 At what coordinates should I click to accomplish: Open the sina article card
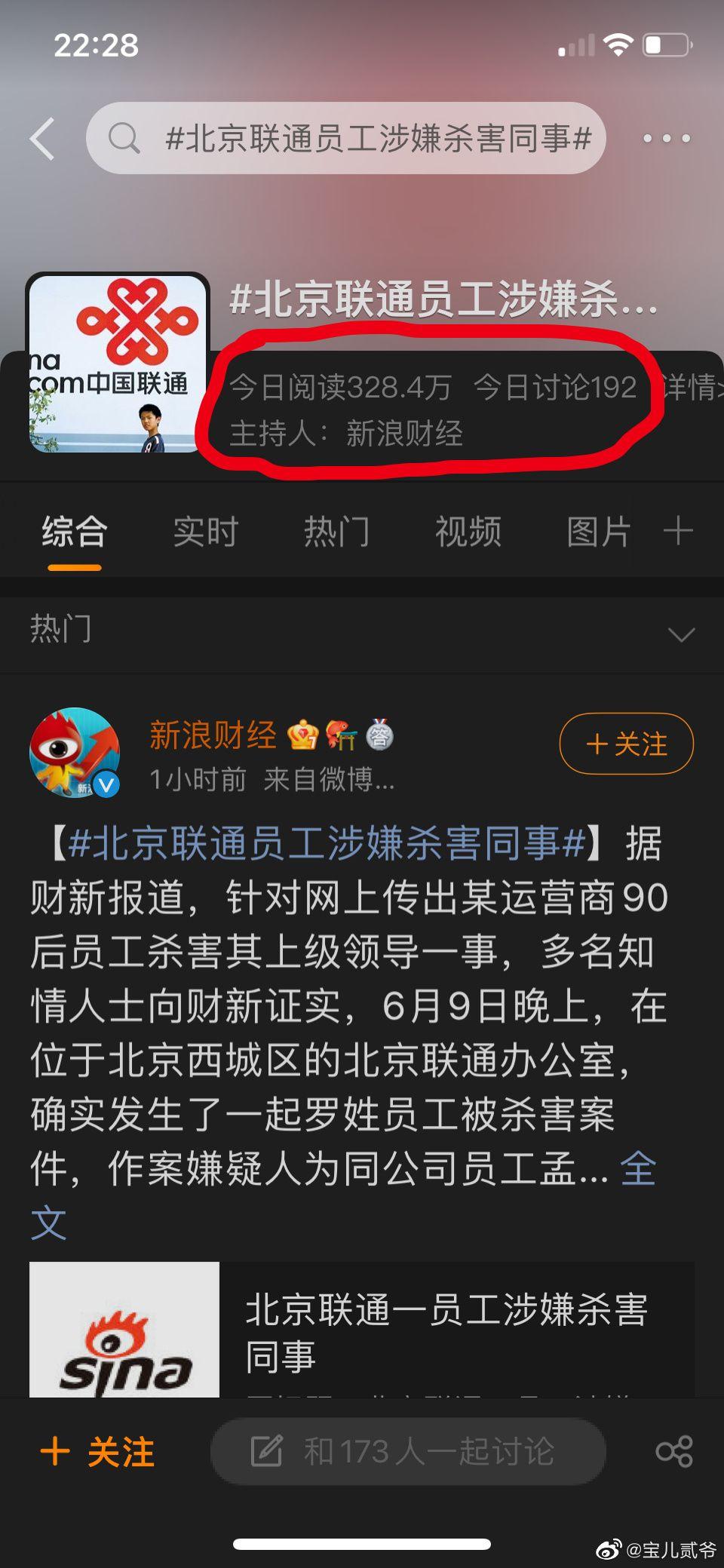(362, 1330)
